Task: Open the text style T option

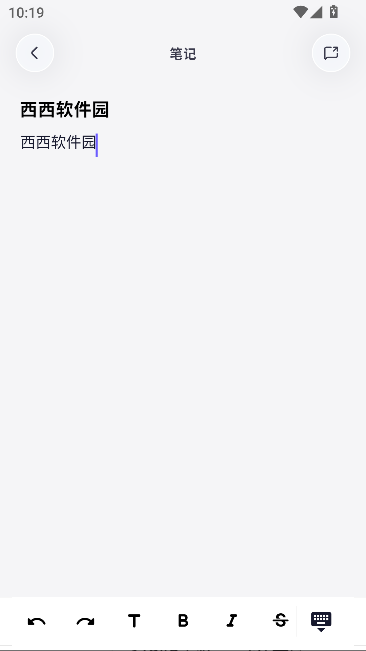Action: point(134,621)
